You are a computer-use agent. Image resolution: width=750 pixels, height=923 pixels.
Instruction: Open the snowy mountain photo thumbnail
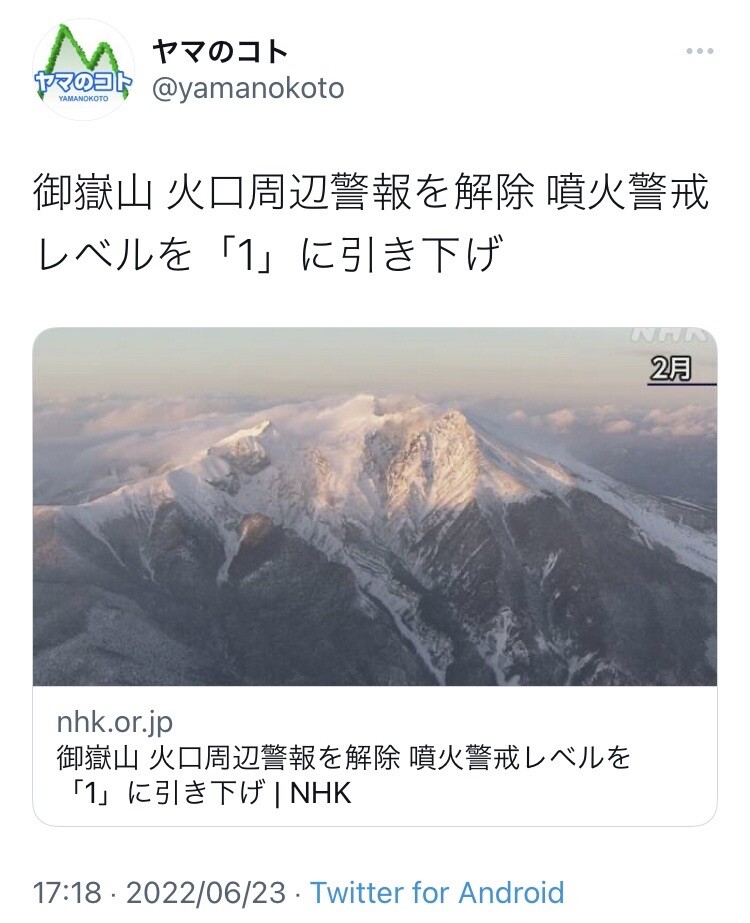tap(375, 500)
